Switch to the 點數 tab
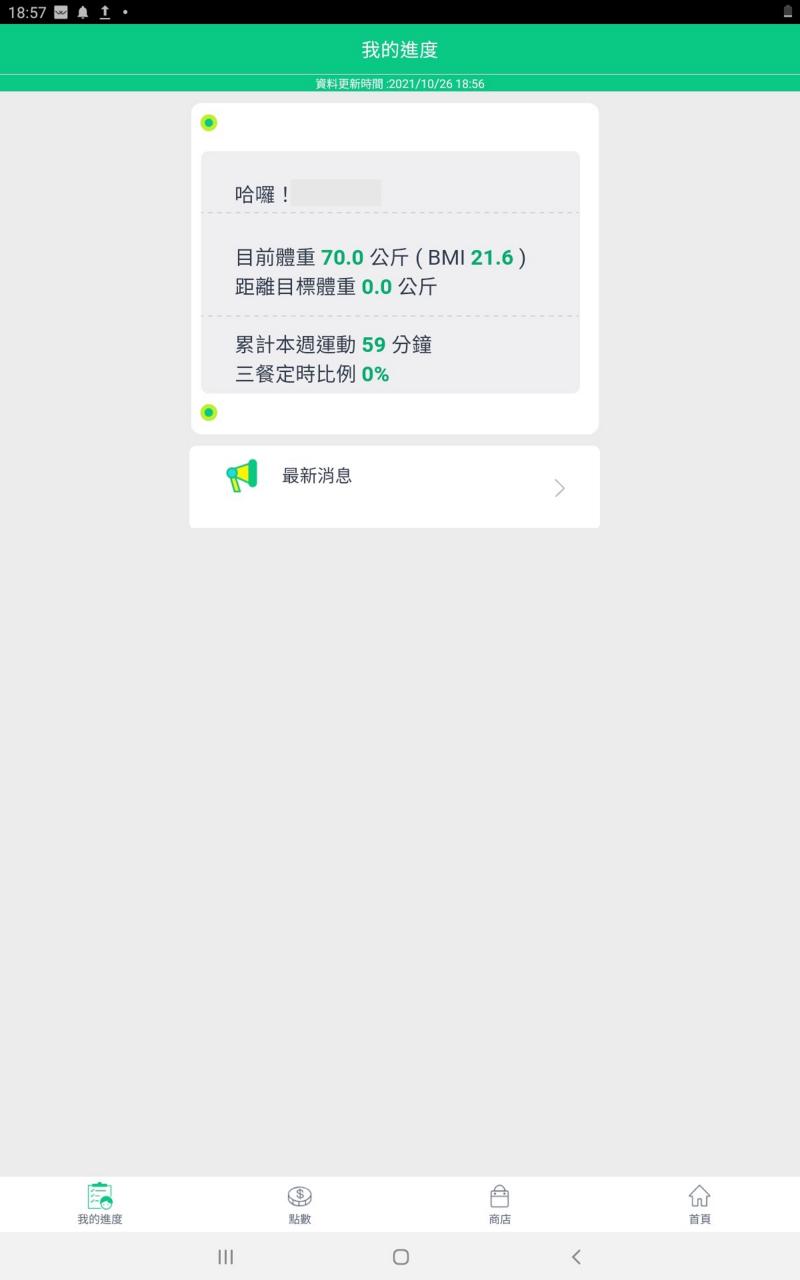Viewport: 800px width, 1280px height. 298,1205
